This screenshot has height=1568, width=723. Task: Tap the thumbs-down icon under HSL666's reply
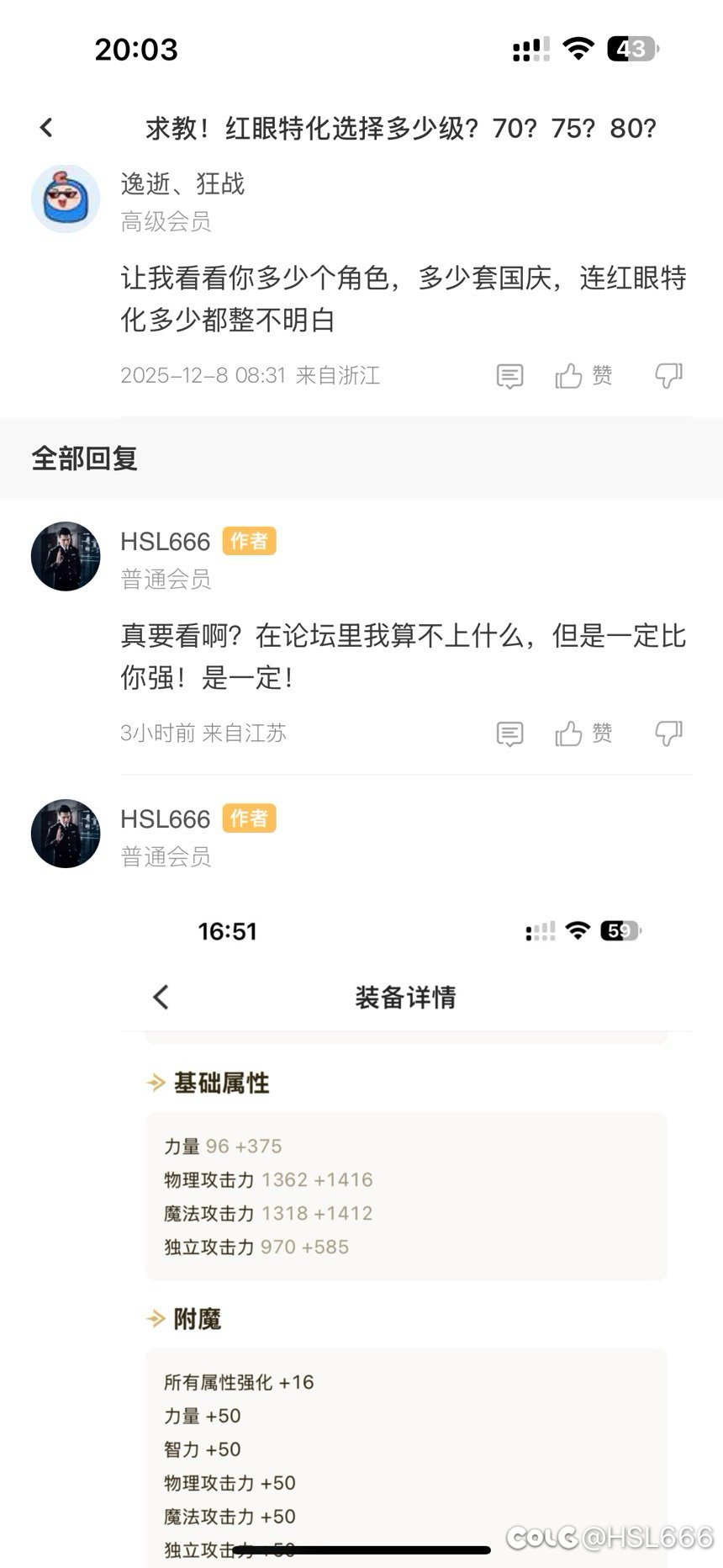(670, 733)
